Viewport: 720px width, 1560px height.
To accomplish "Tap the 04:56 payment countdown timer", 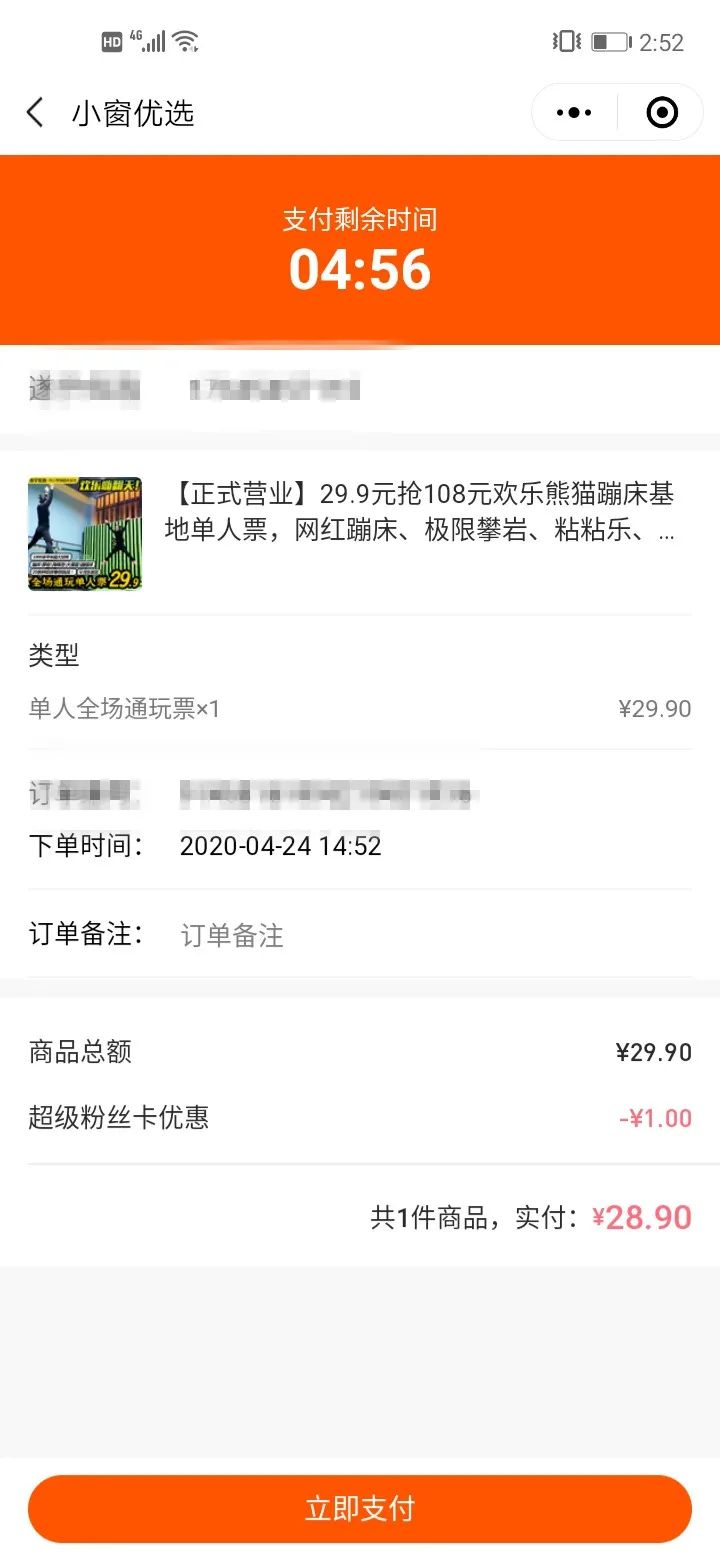I will tap(360, 269).
